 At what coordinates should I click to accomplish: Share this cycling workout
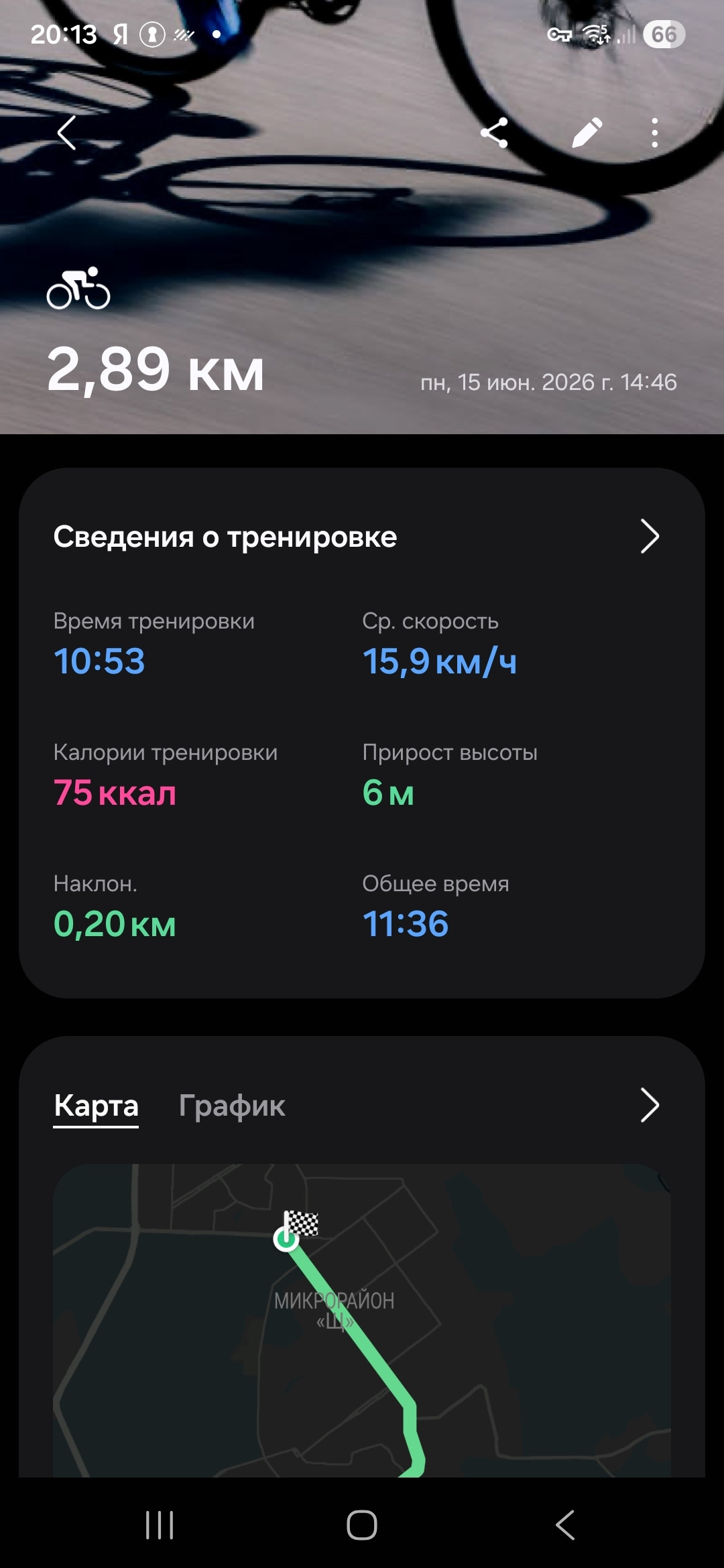494,133
